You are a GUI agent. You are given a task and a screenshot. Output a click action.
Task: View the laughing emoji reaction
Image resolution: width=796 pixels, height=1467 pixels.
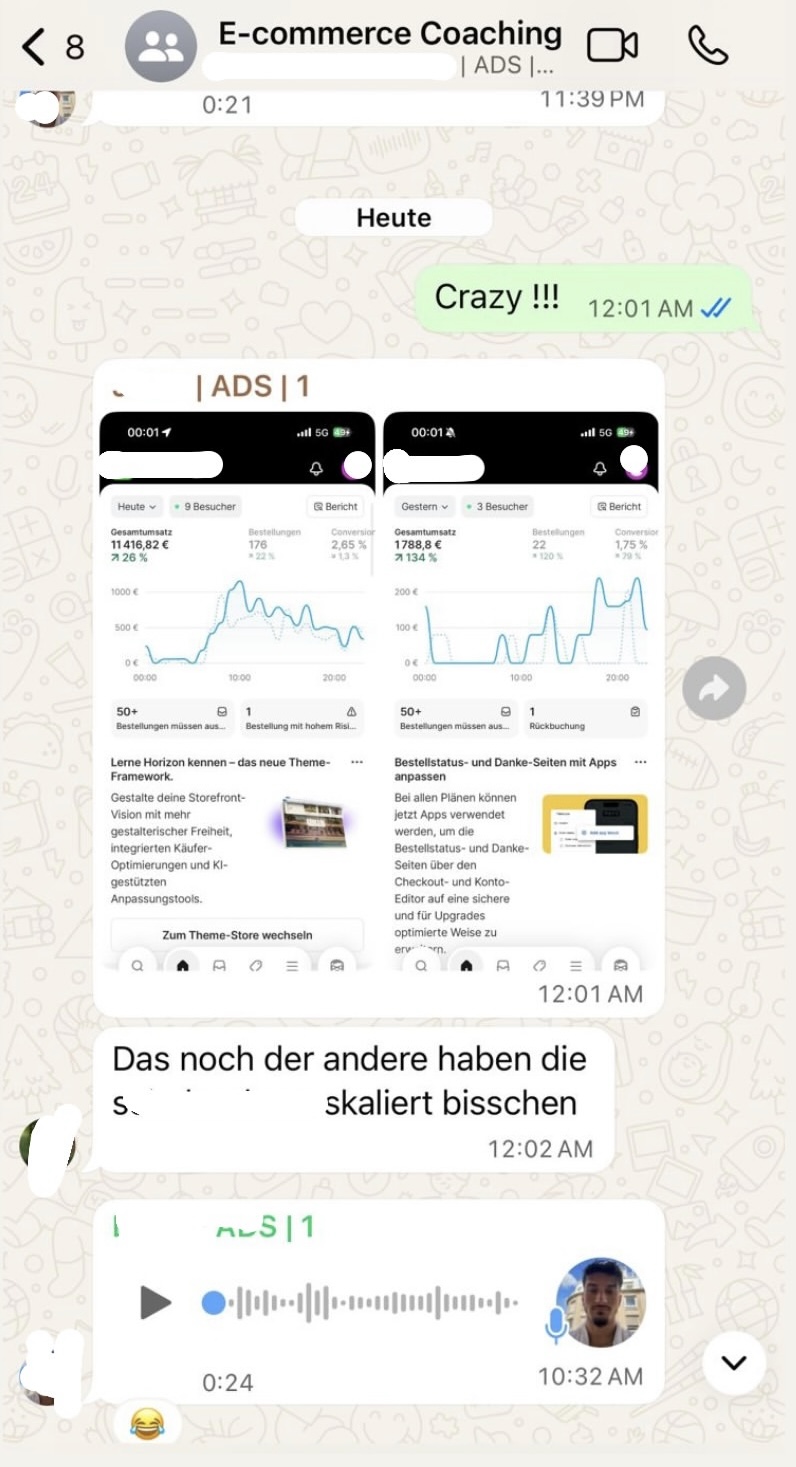[x=147, y=1422]
